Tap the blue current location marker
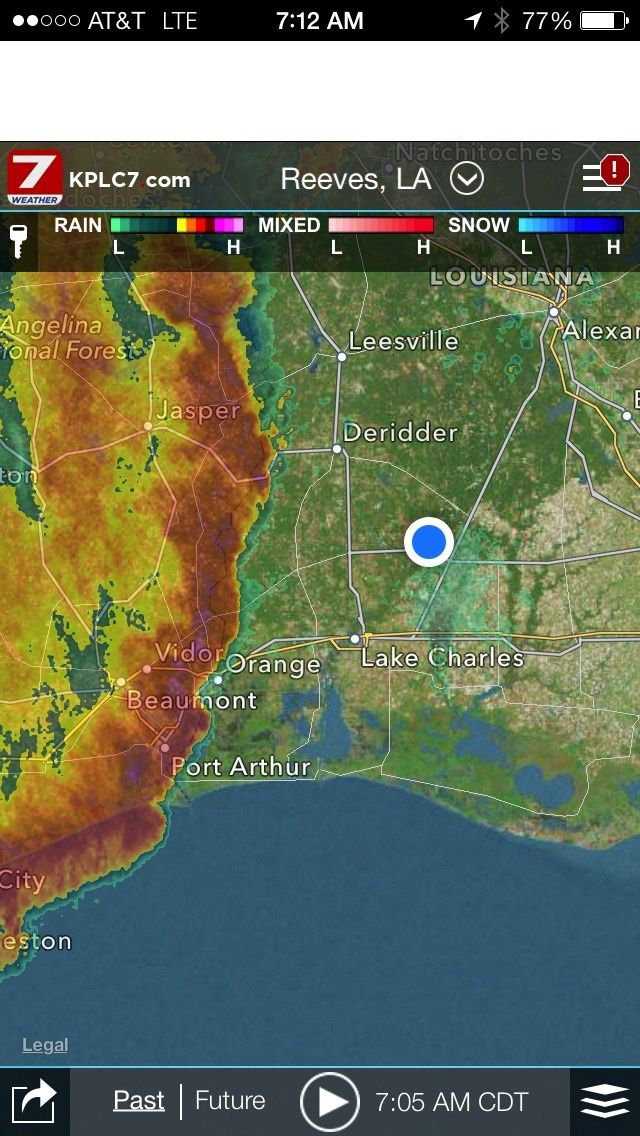The height and width of the screenshot is (1136, 640). pos(429,542)
